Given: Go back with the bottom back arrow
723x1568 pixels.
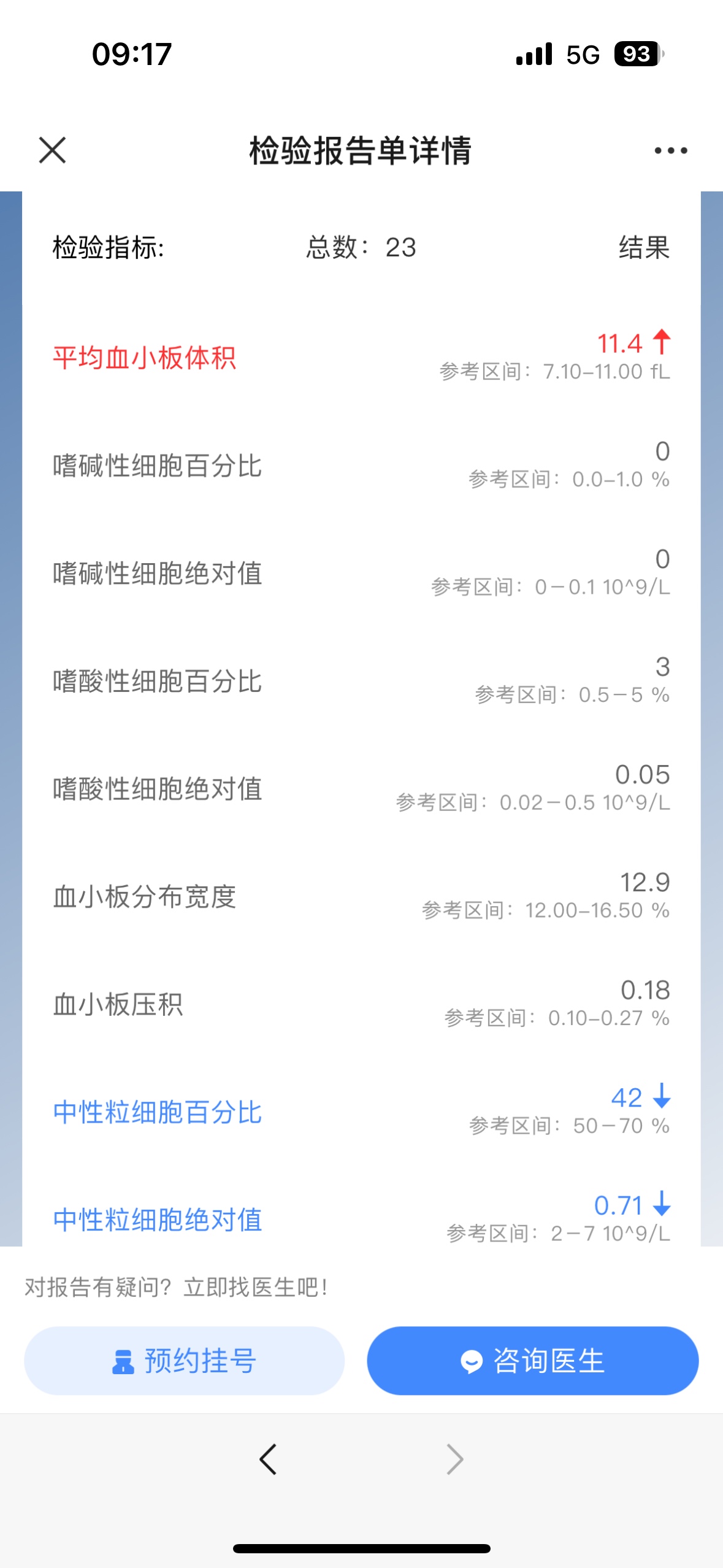Looking at the screenshot, I should (x=268, y=1459).
